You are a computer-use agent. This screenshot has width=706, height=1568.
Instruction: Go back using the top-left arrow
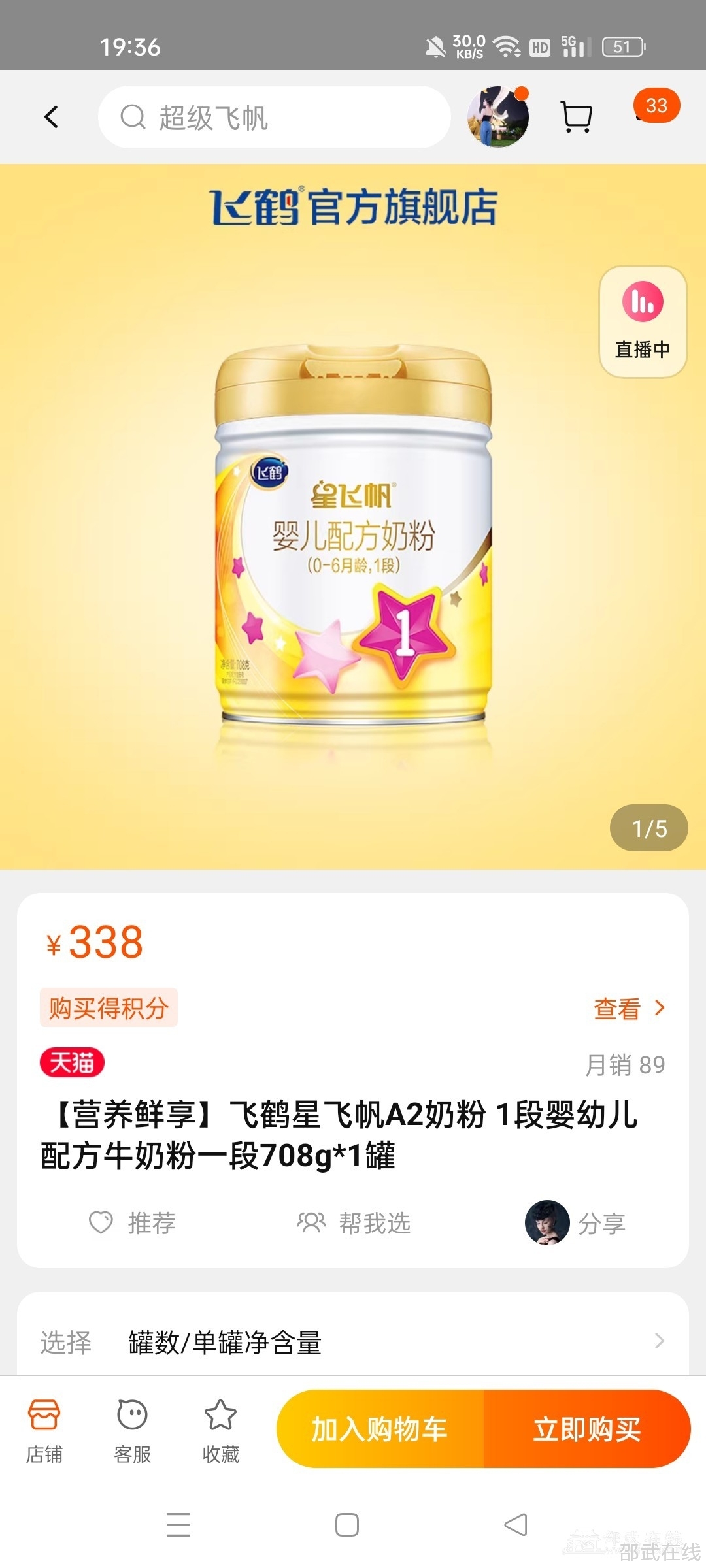[51, 118]
